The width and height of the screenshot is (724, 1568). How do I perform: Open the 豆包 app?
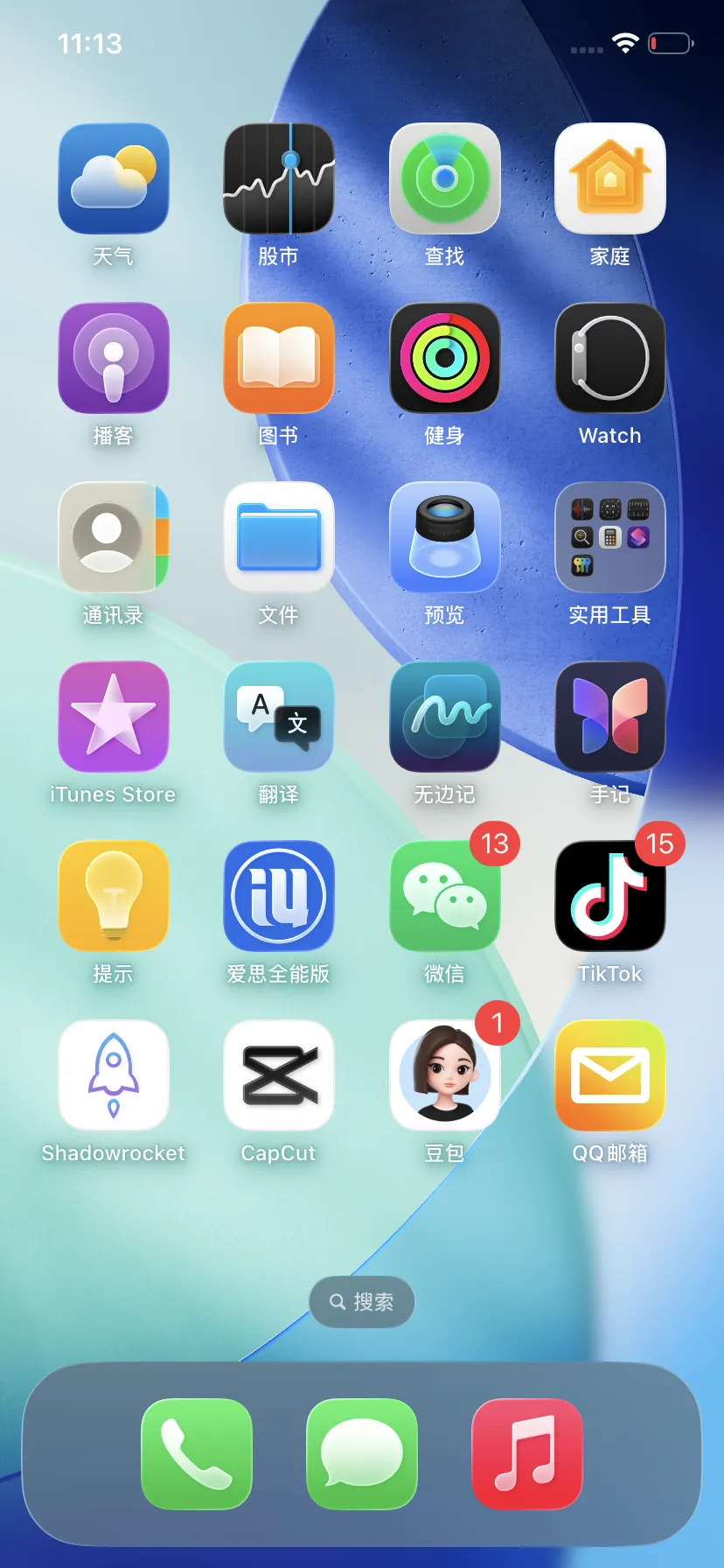tap(444, 1075)
